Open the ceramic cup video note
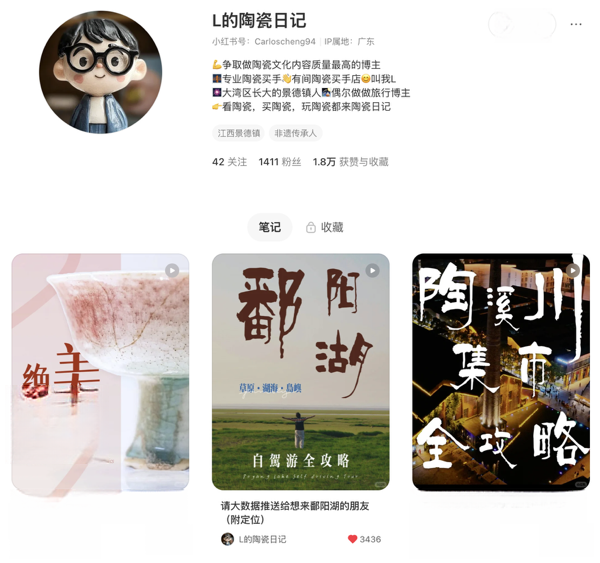This screenshot has height=563, width=600. [100, 373]
